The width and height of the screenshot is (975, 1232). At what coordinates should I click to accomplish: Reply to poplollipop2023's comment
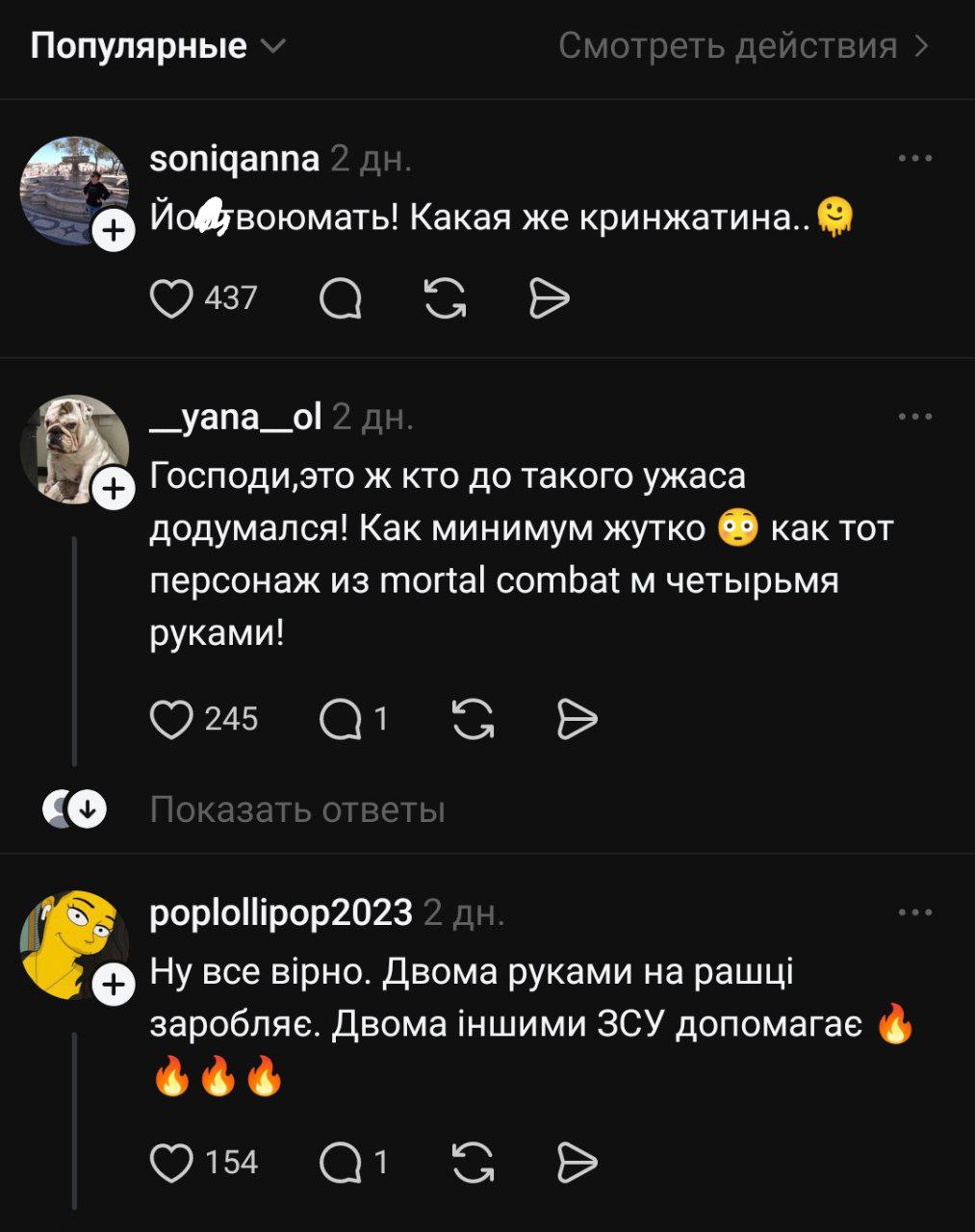click(341, 1163)
